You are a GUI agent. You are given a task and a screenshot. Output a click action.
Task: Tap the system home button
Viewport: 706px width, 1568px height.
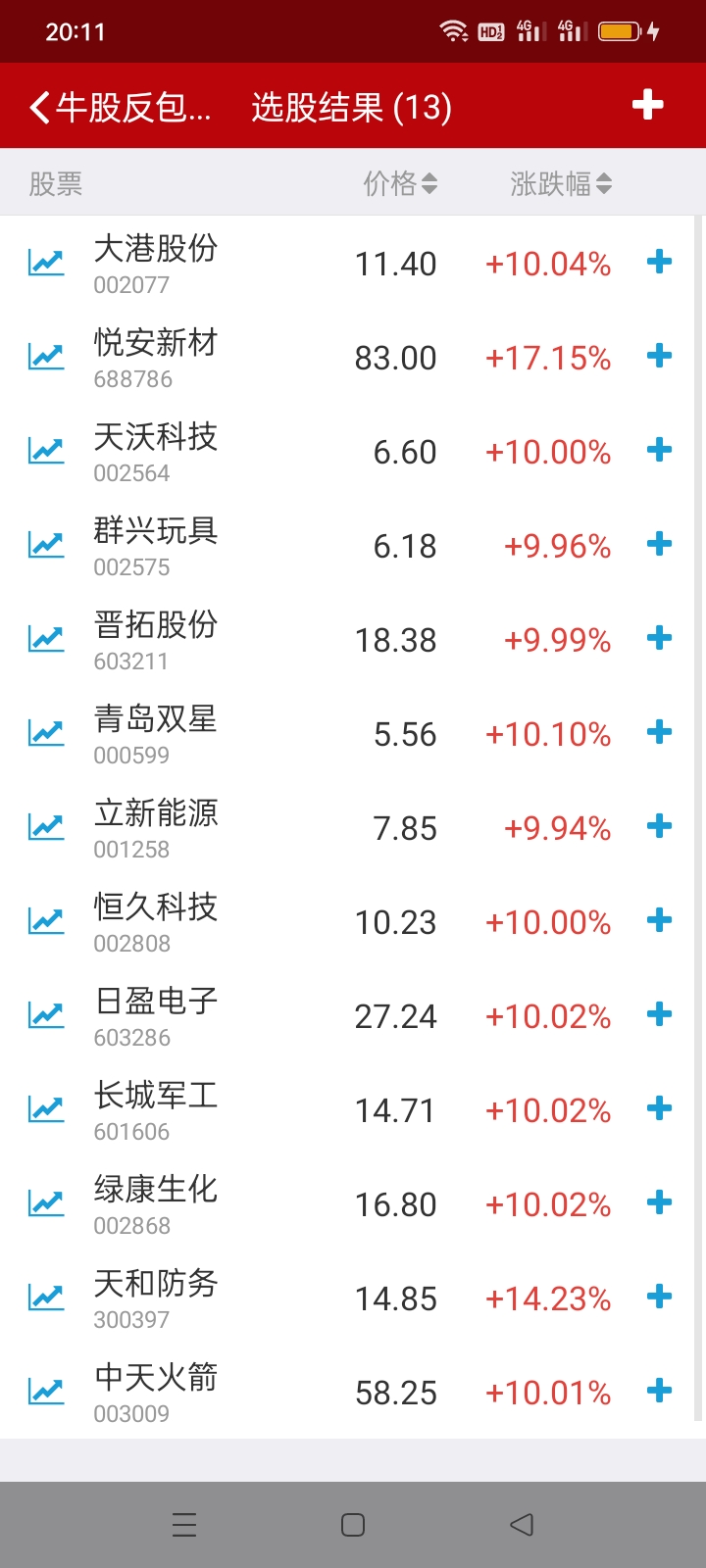coord(353,1525)
